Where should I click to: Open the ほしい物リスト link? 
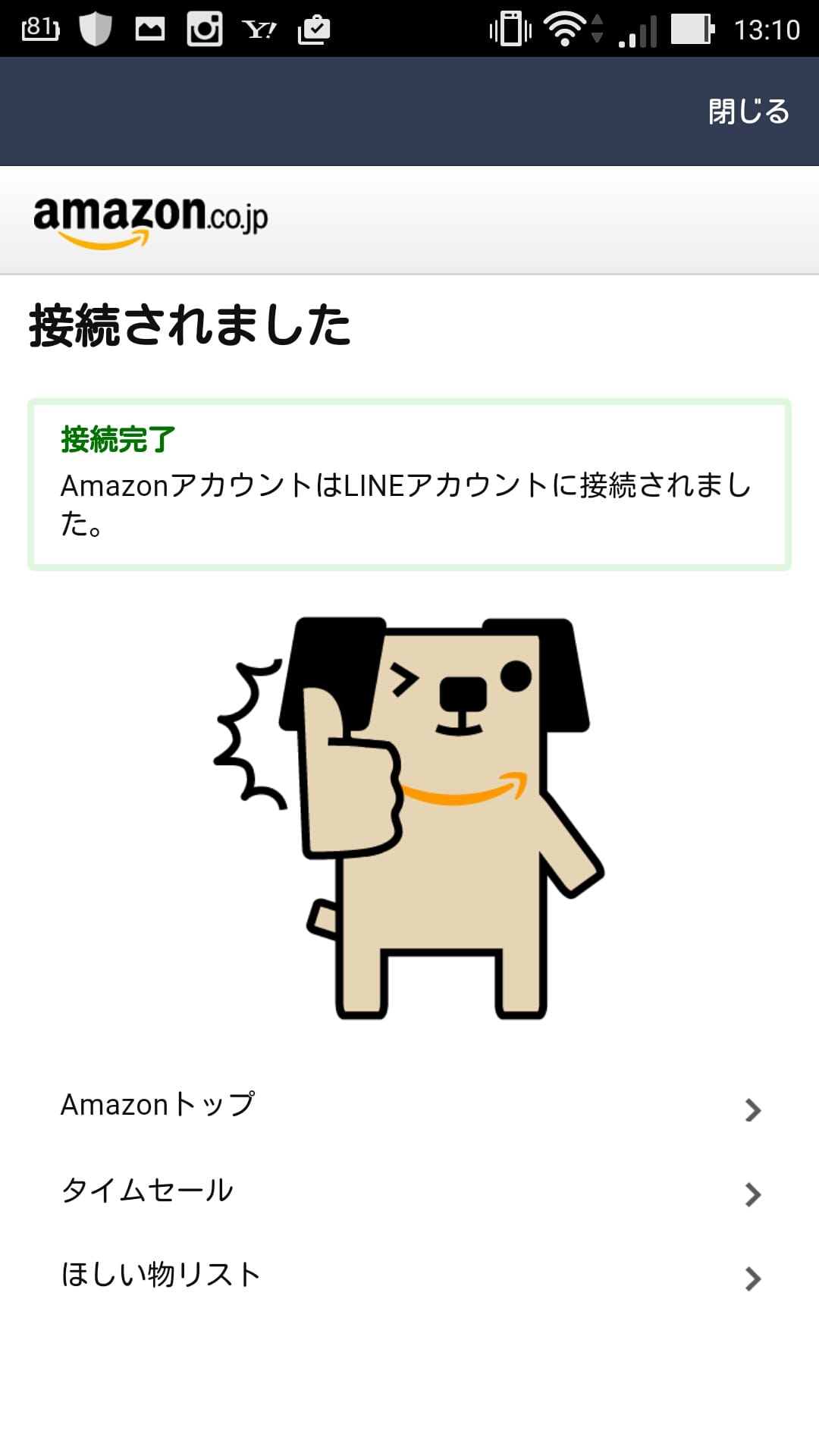tap(161, 1274)
